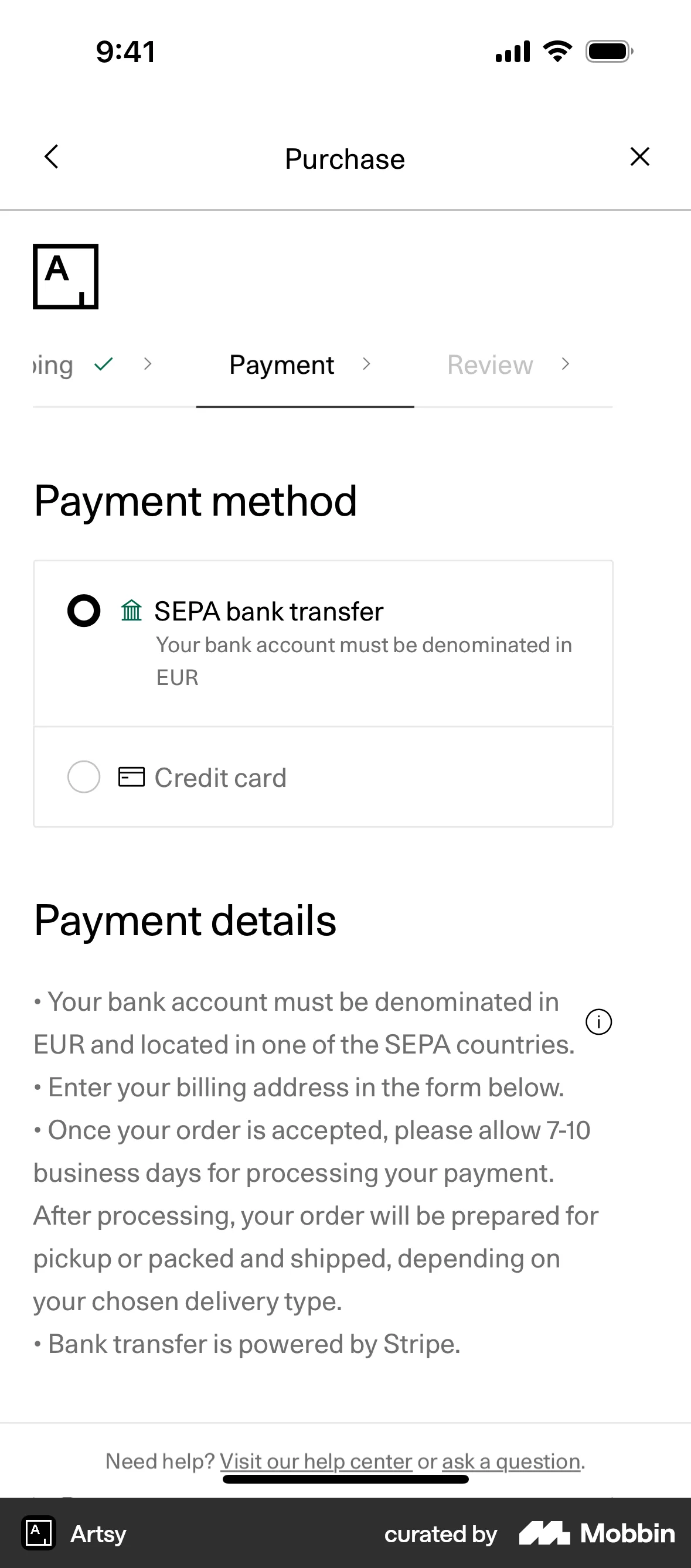Open the info icon in Payment details

(598, 1022)
